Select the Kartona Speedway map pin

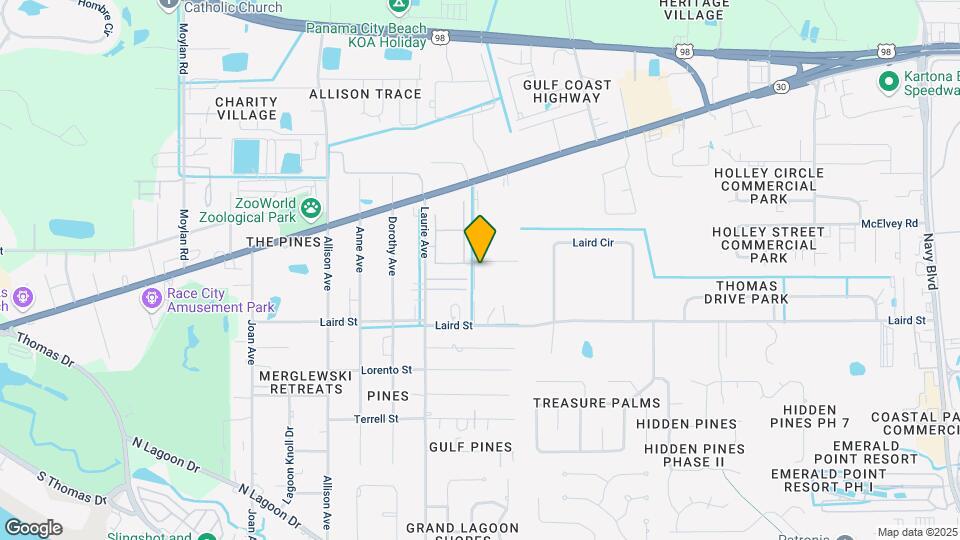click(886, 79)
